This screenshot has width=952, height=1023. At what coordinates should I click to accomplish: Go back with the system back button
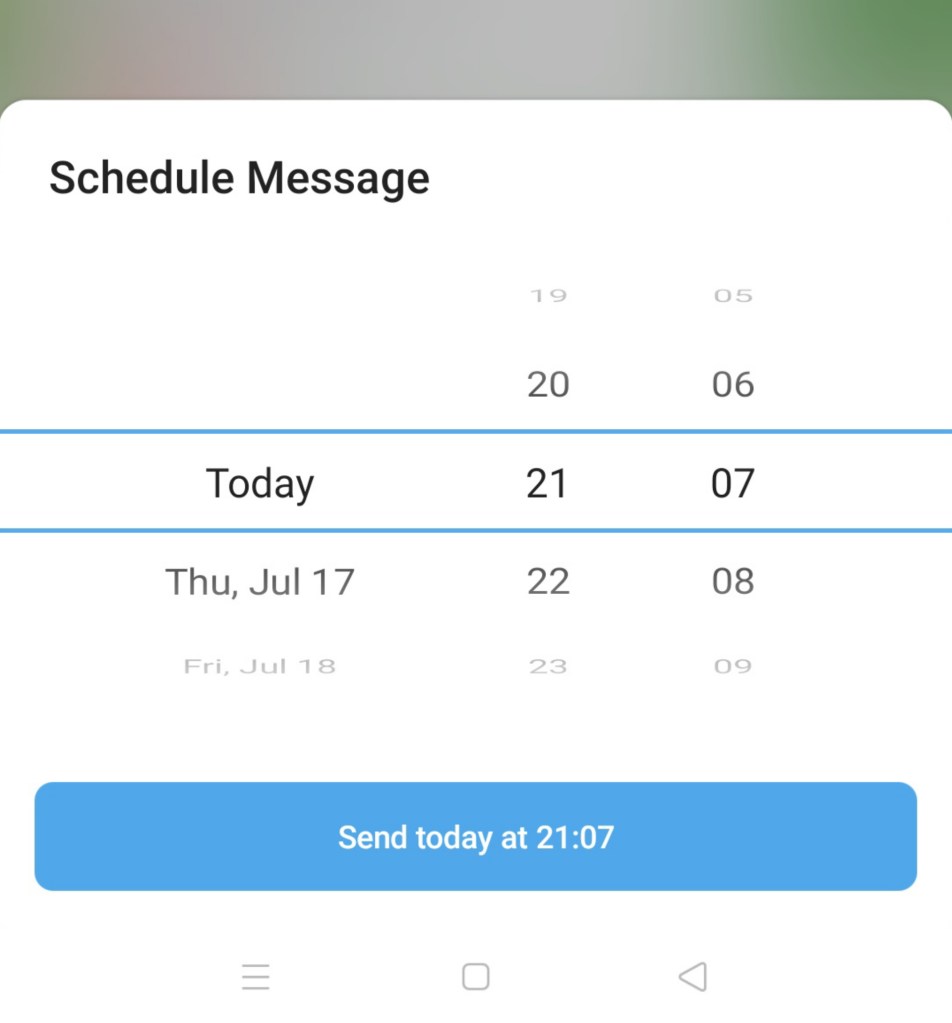(x=692, y=976)
